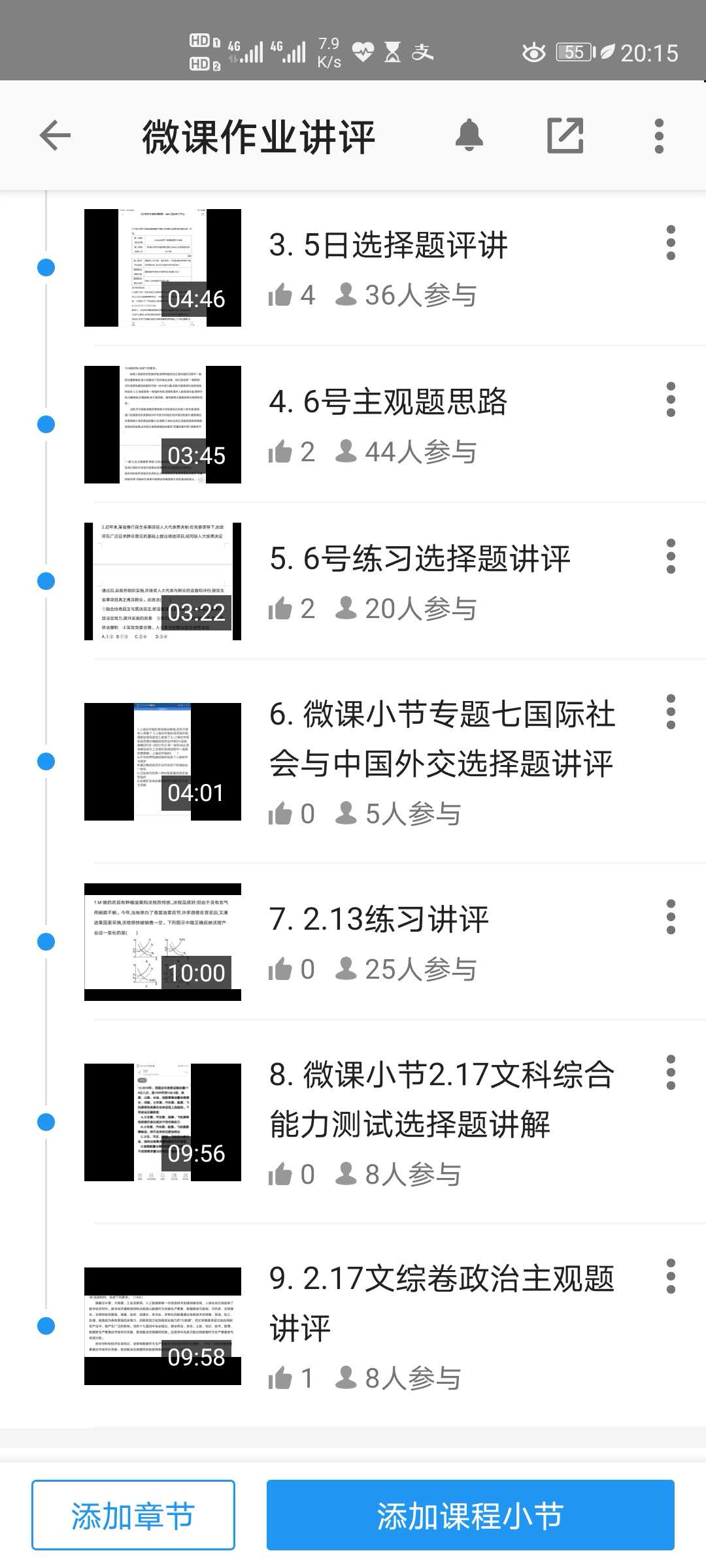
Task: Play the 10:00 video thumbnail of lesson 7
Action: point(163,942)
